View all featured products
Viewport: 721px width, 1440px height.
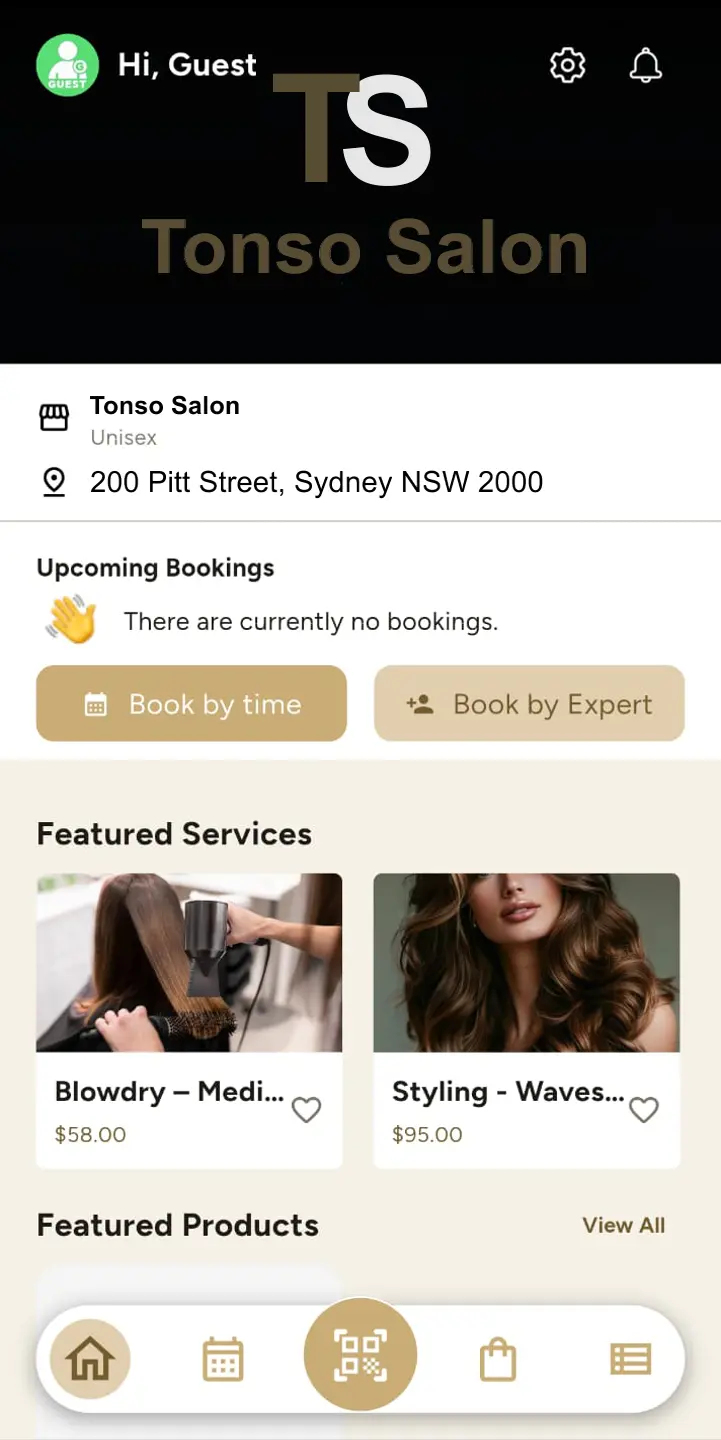(x=623, y=1225)
